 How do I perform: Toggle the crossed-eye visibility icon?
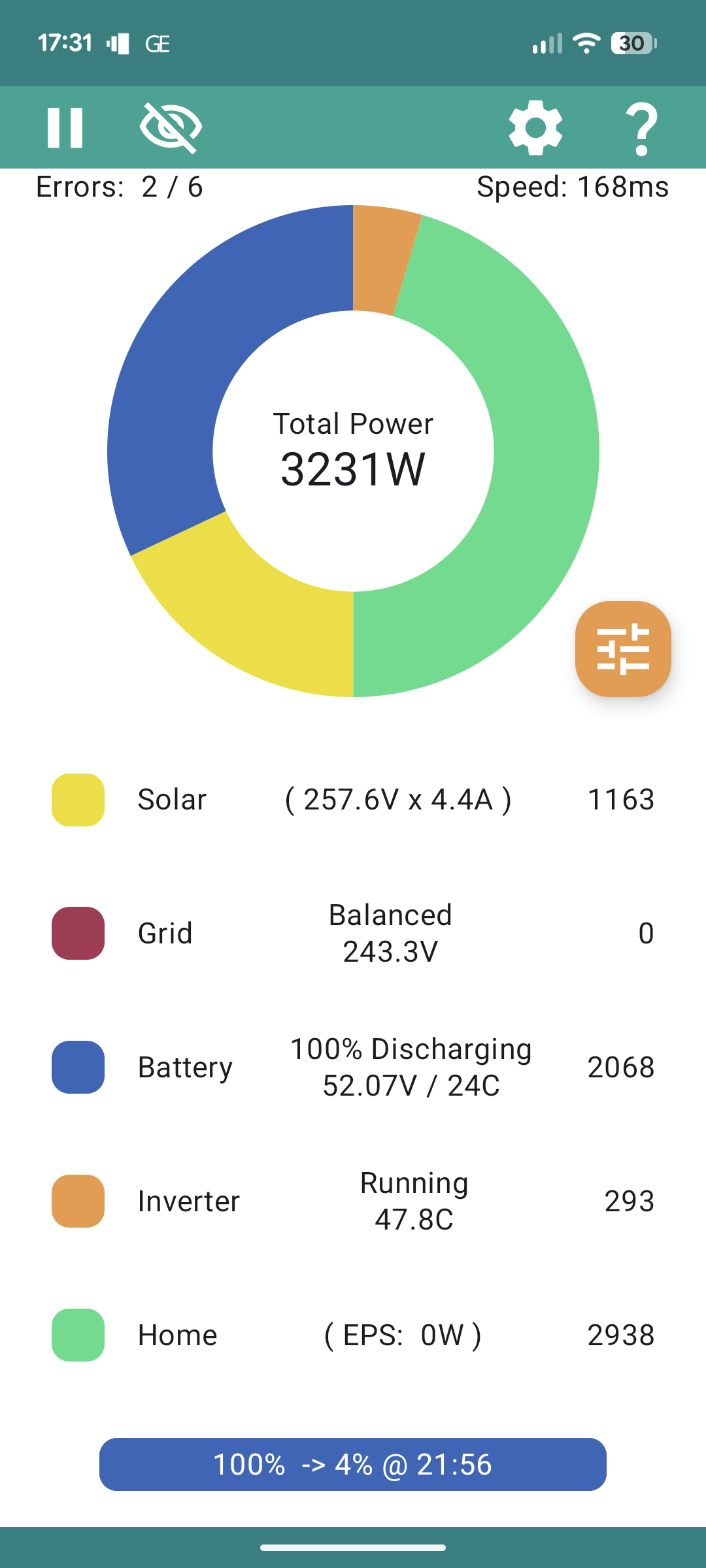(171, 127)
